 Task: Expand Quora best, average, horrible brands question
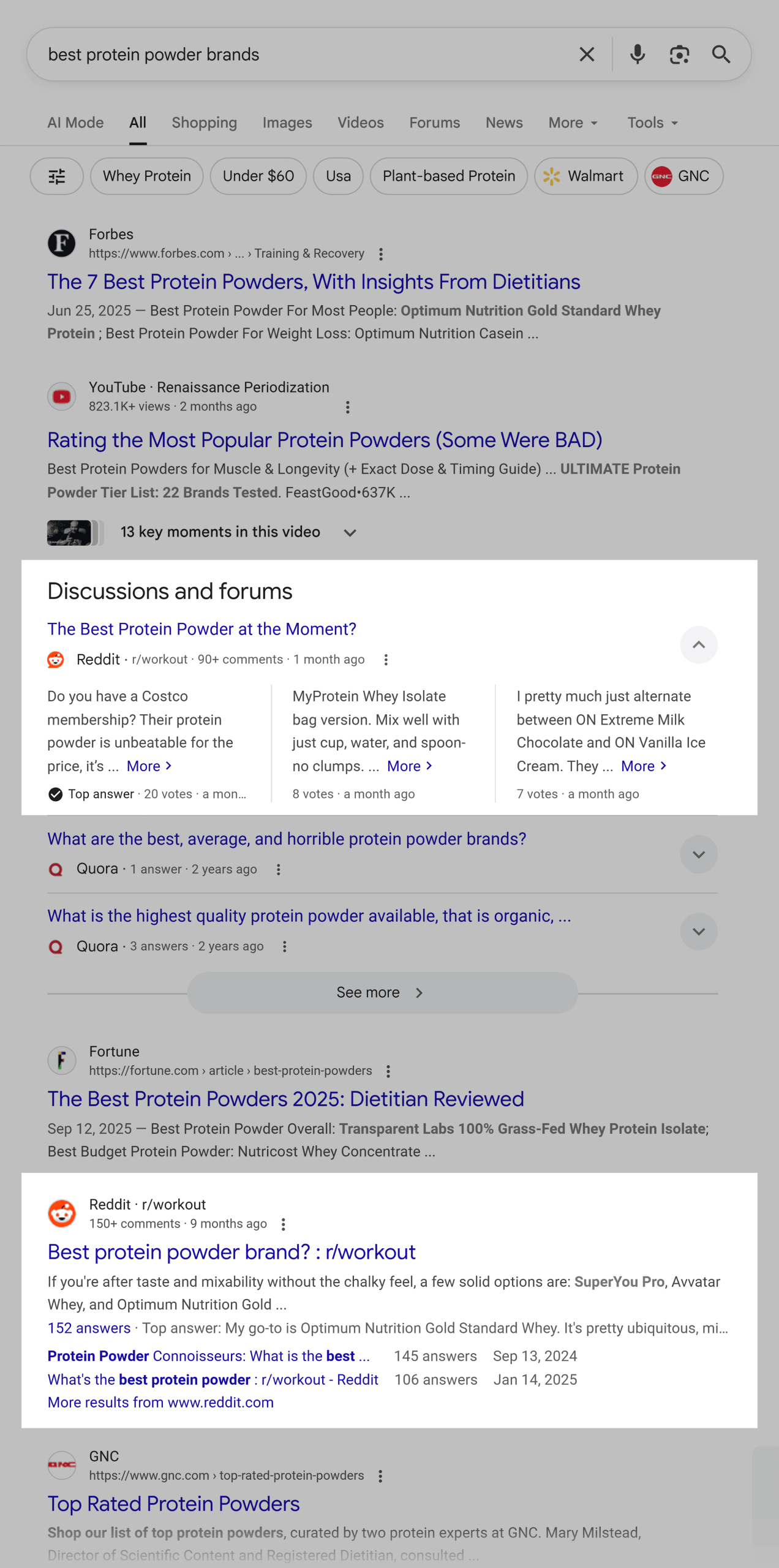coord(698,854)
